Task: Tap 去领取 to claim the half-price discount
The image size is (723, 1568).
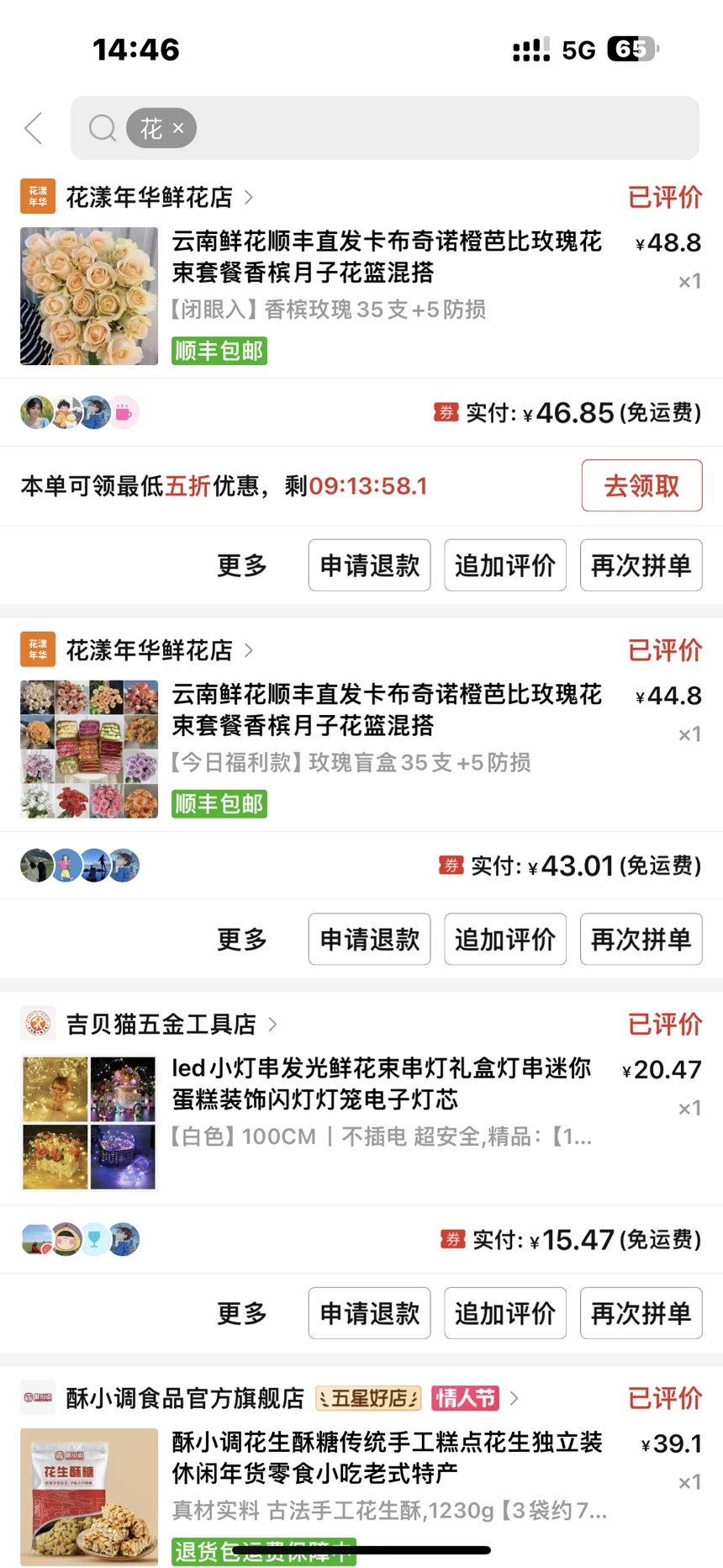Action: coord(641,485)
